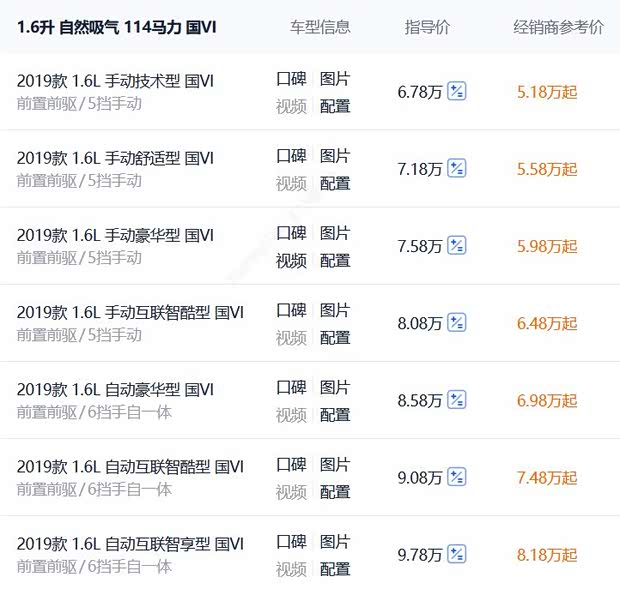
Task: Open price calculator beside 6.78万
Action: click(x=457, y=92)
